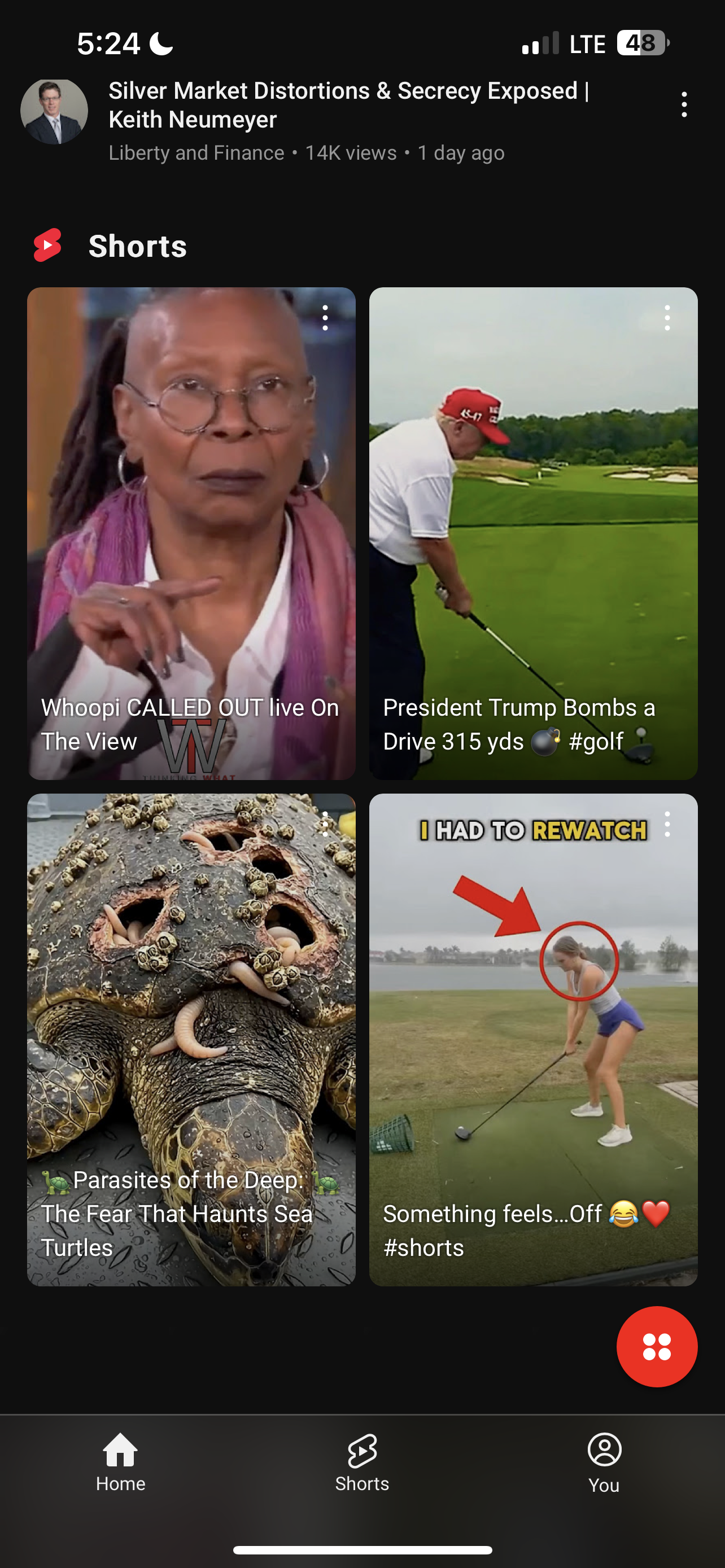Open the Liberty and Finance channel avatar

pyautogui.click(x=54, y=111)
